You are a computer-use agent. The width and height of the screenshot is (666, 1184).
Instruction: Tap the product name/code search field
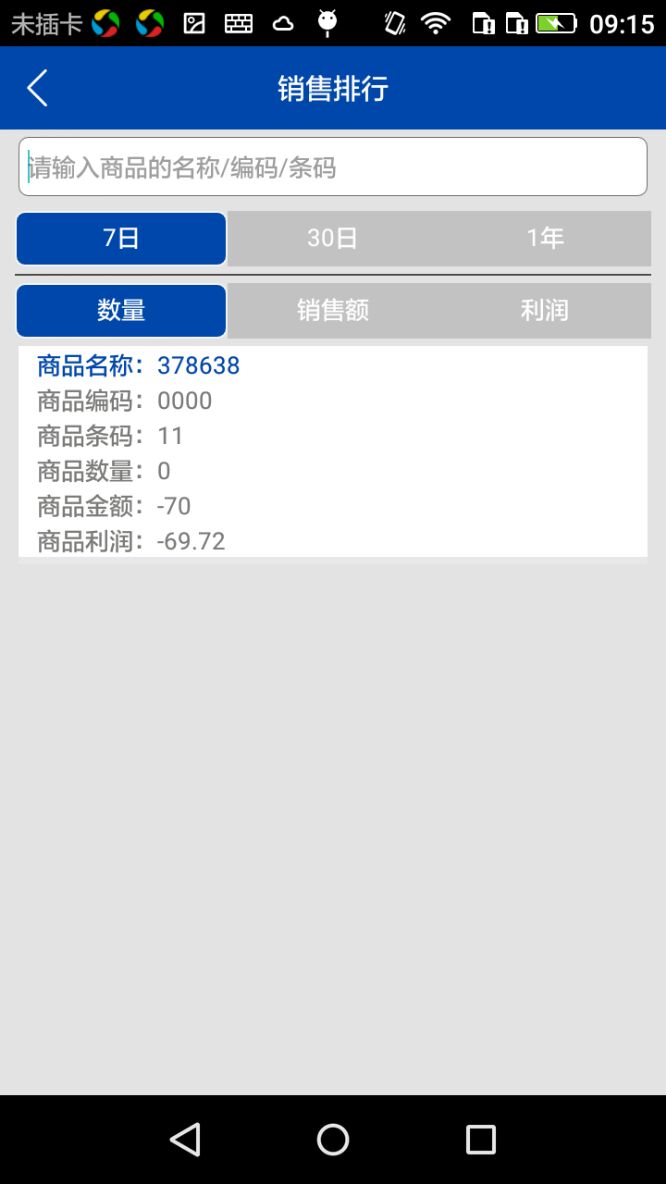[333, 167]
